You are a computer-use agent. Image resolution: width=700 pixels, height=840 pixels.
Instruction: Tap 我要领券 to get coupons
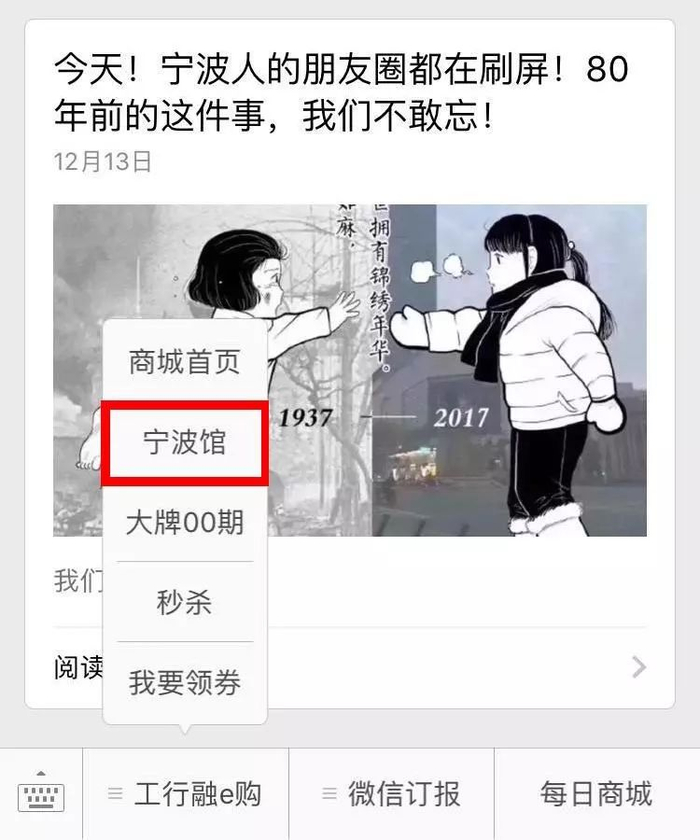(x=185, y=682)
